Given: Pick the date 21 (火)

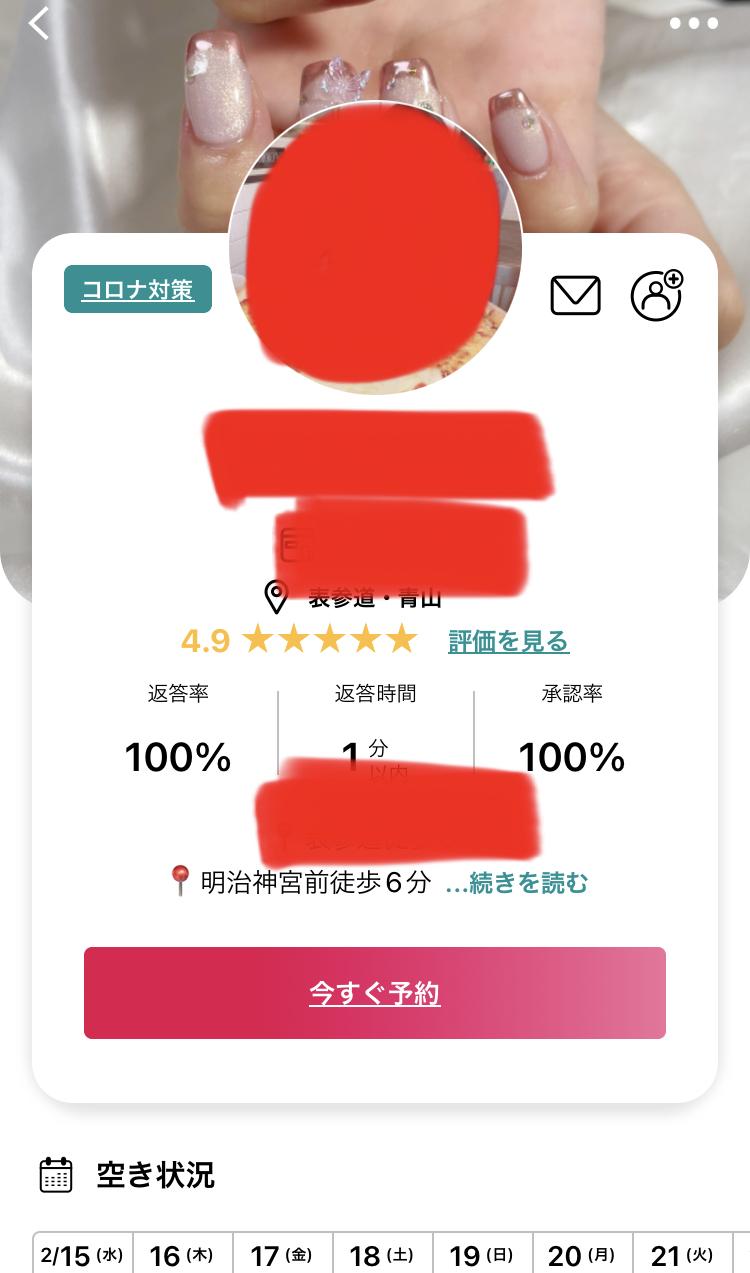Looking at the screenshot, I should pyautogui.click(x=683, y=1255).
